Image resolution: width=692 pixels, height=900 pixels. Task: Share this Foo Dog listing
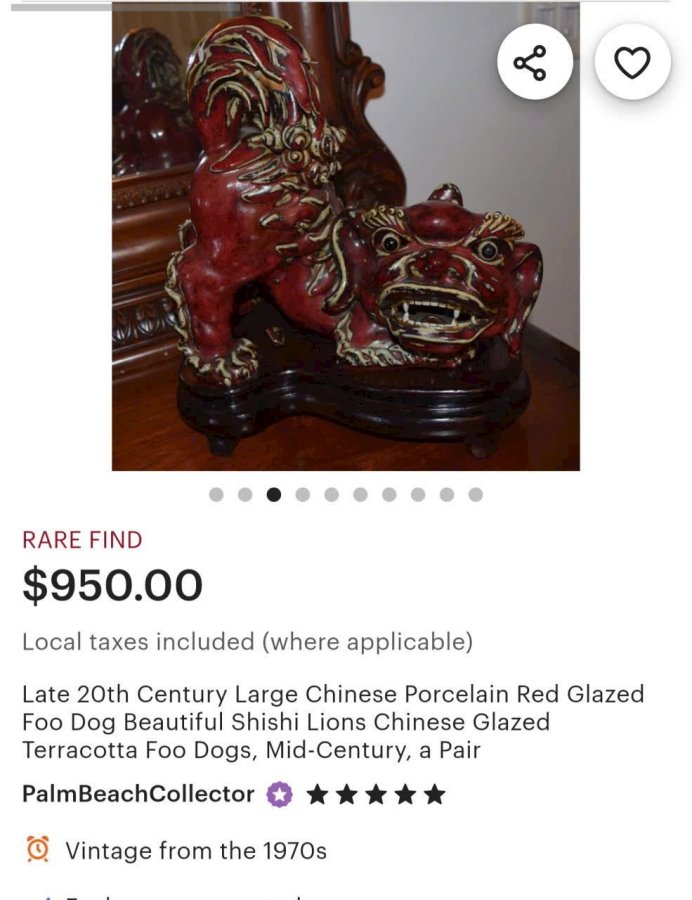click(534, 63)
